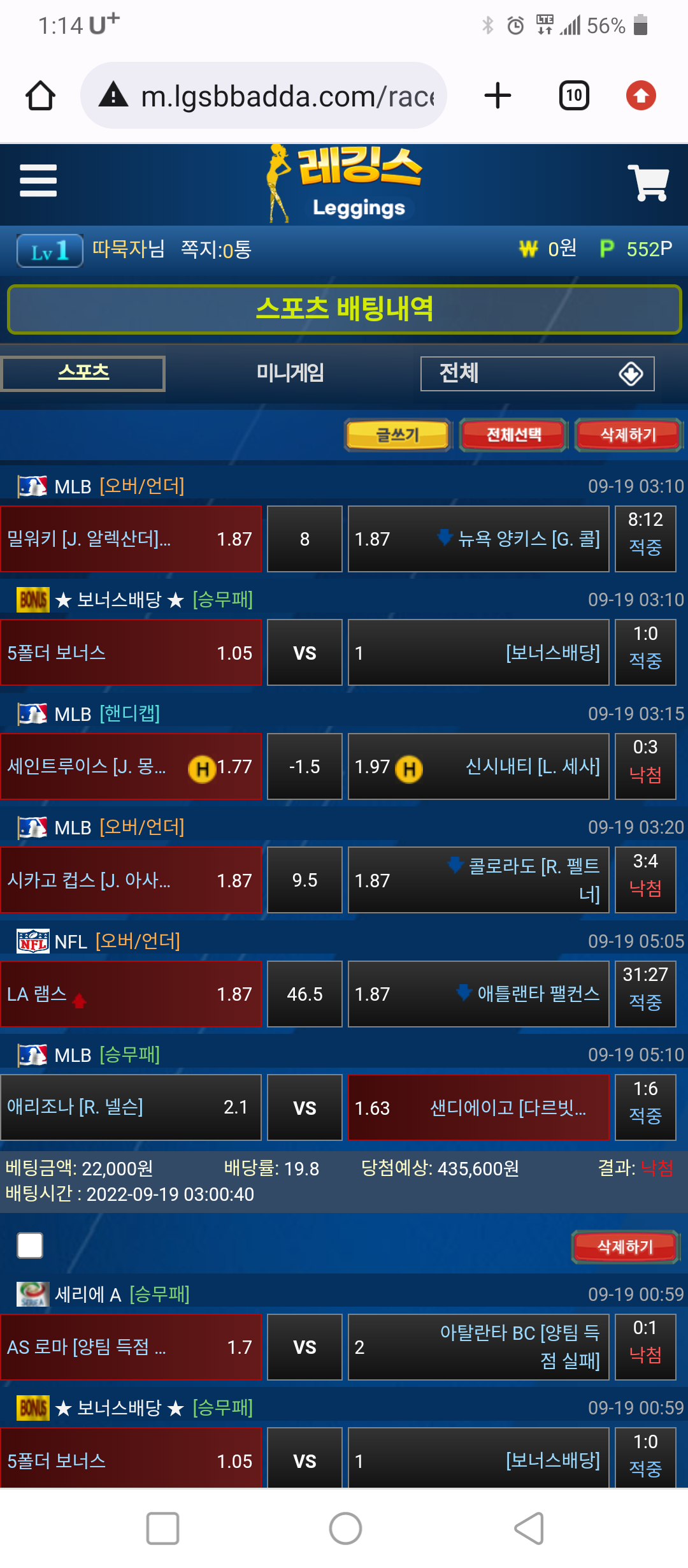Open the recent apps view
Image resolution: width=688 pixels, height=1568 pixels.
click(x=162, y=1528)
